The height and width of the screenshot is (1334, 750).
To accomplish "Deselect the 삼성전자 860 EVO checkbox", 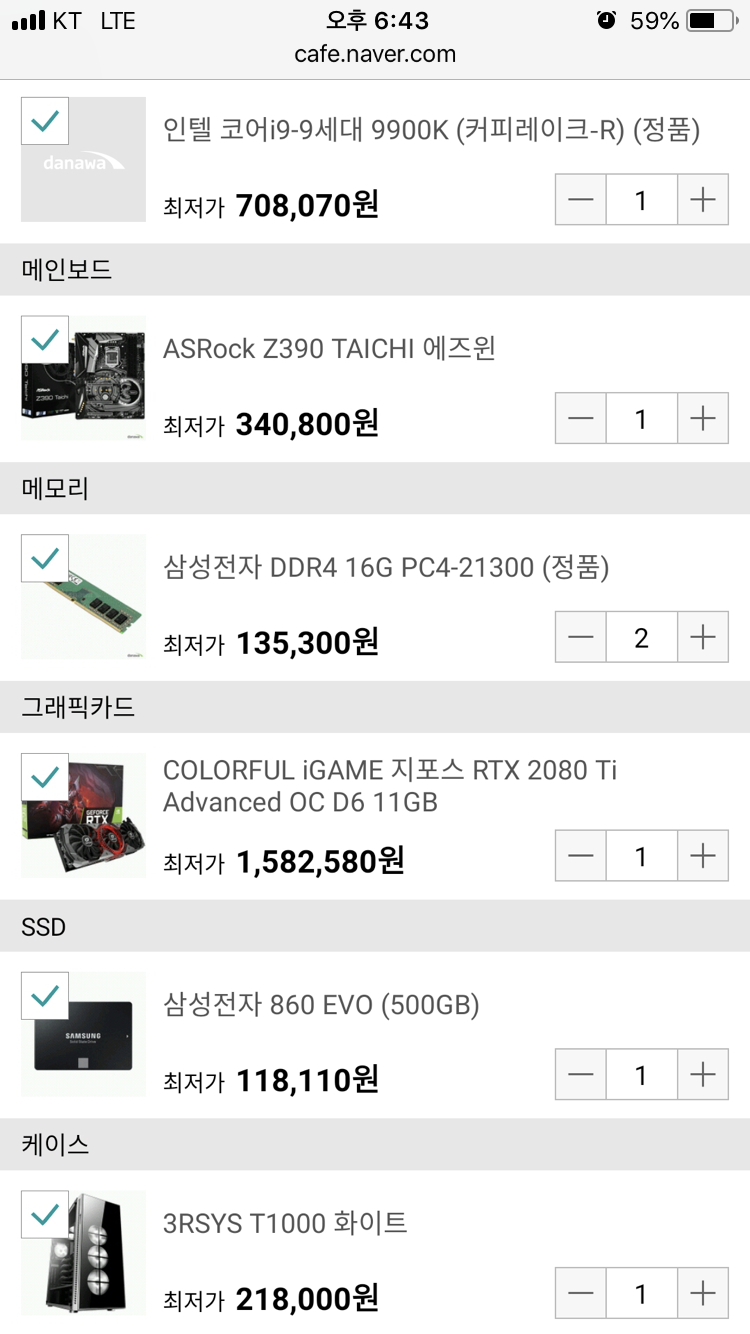I will tap(45, 997).
